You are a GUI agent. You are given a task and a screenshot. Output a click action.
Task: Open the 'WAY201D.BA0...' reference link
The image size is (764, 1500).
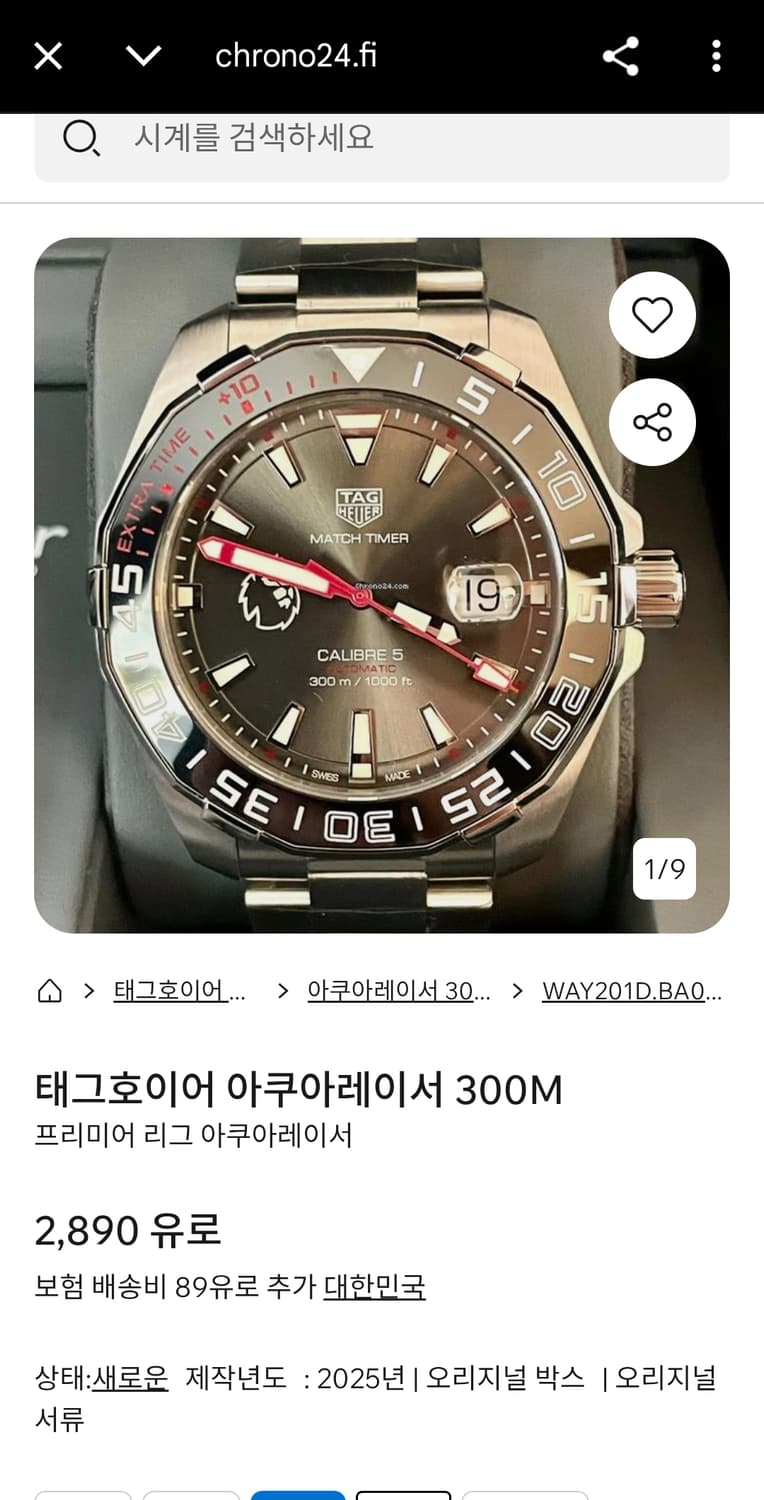coord(634,991)
